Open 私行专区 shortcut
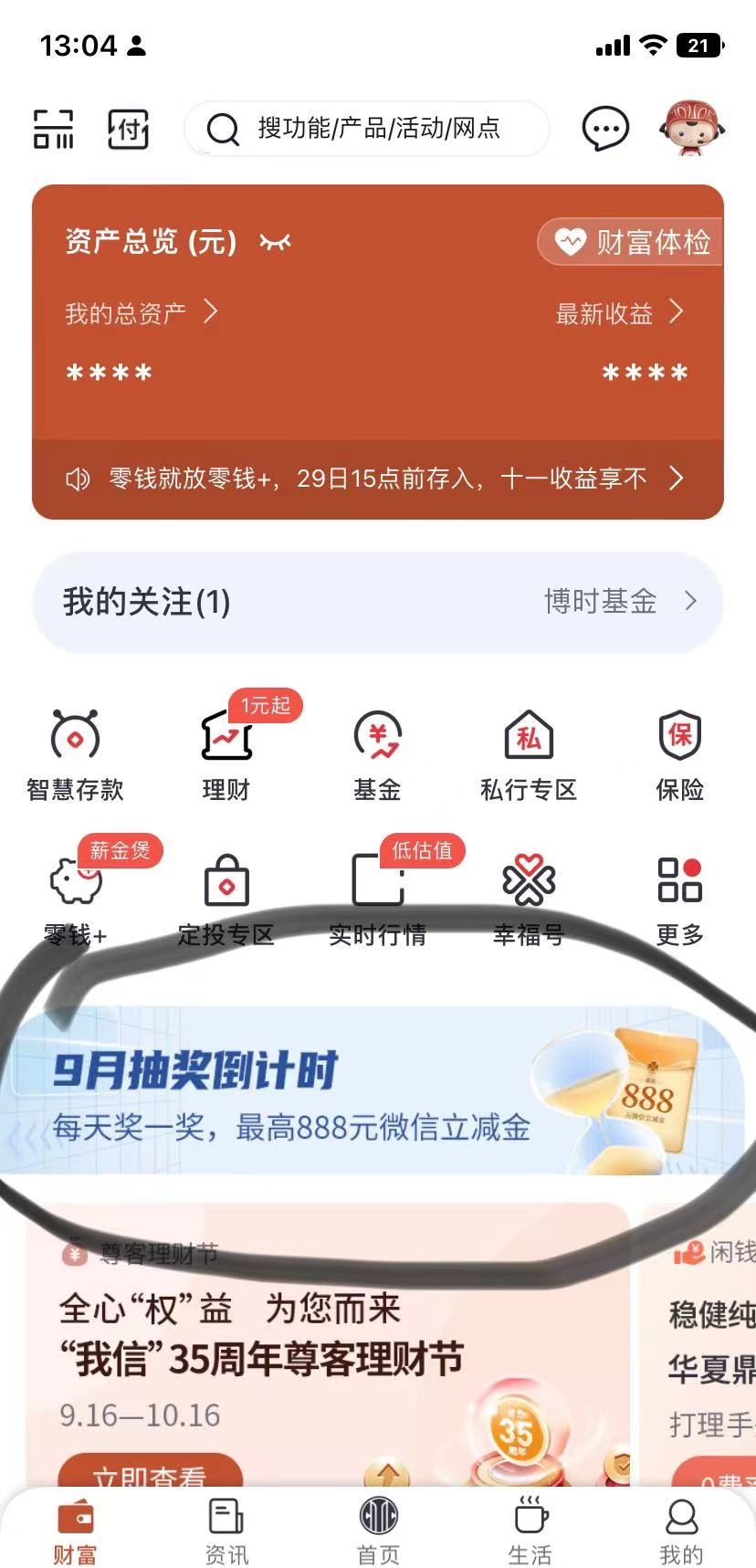The width and height of the screenshot is (756, 1568). pyautogui.click(x=529, y=755)
